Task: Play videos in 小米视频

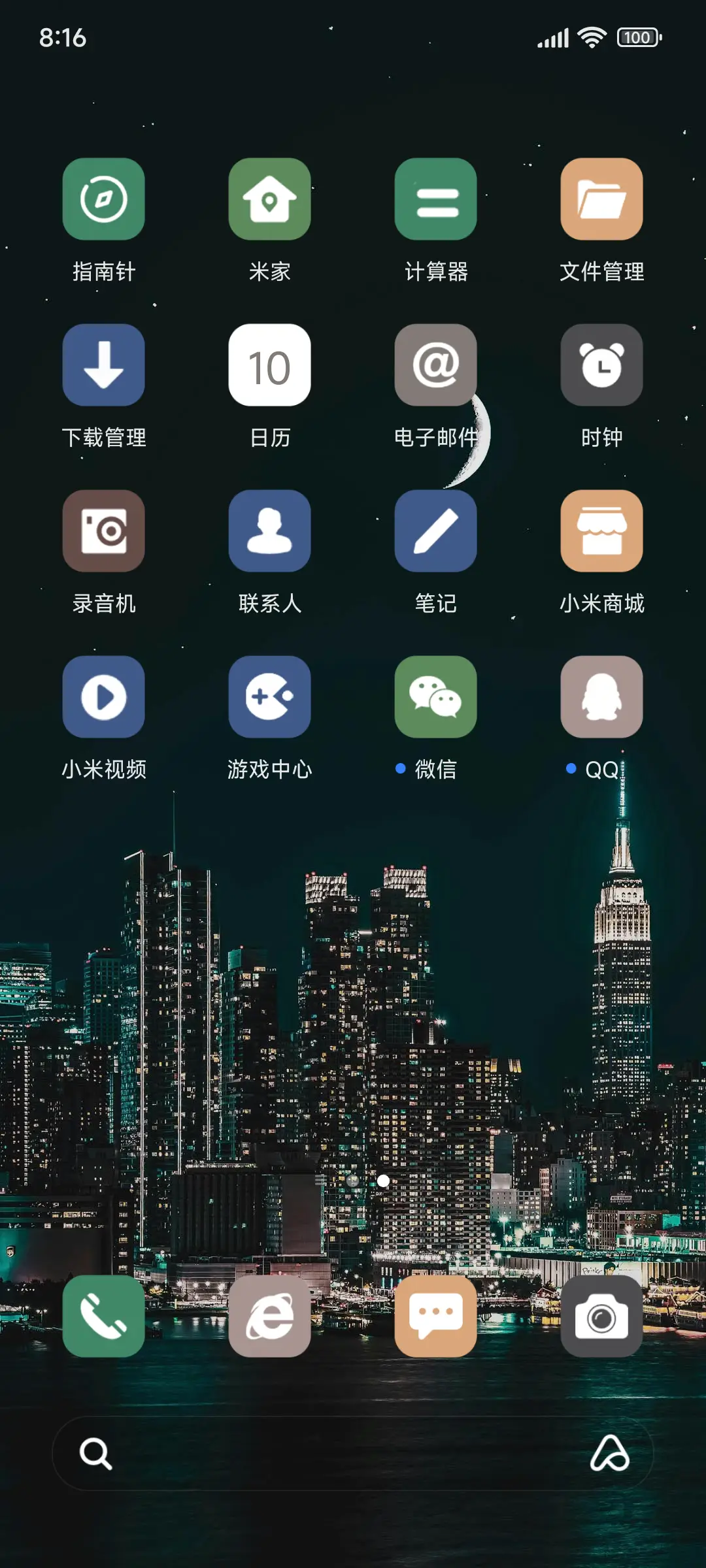Action: coord(103,696)
